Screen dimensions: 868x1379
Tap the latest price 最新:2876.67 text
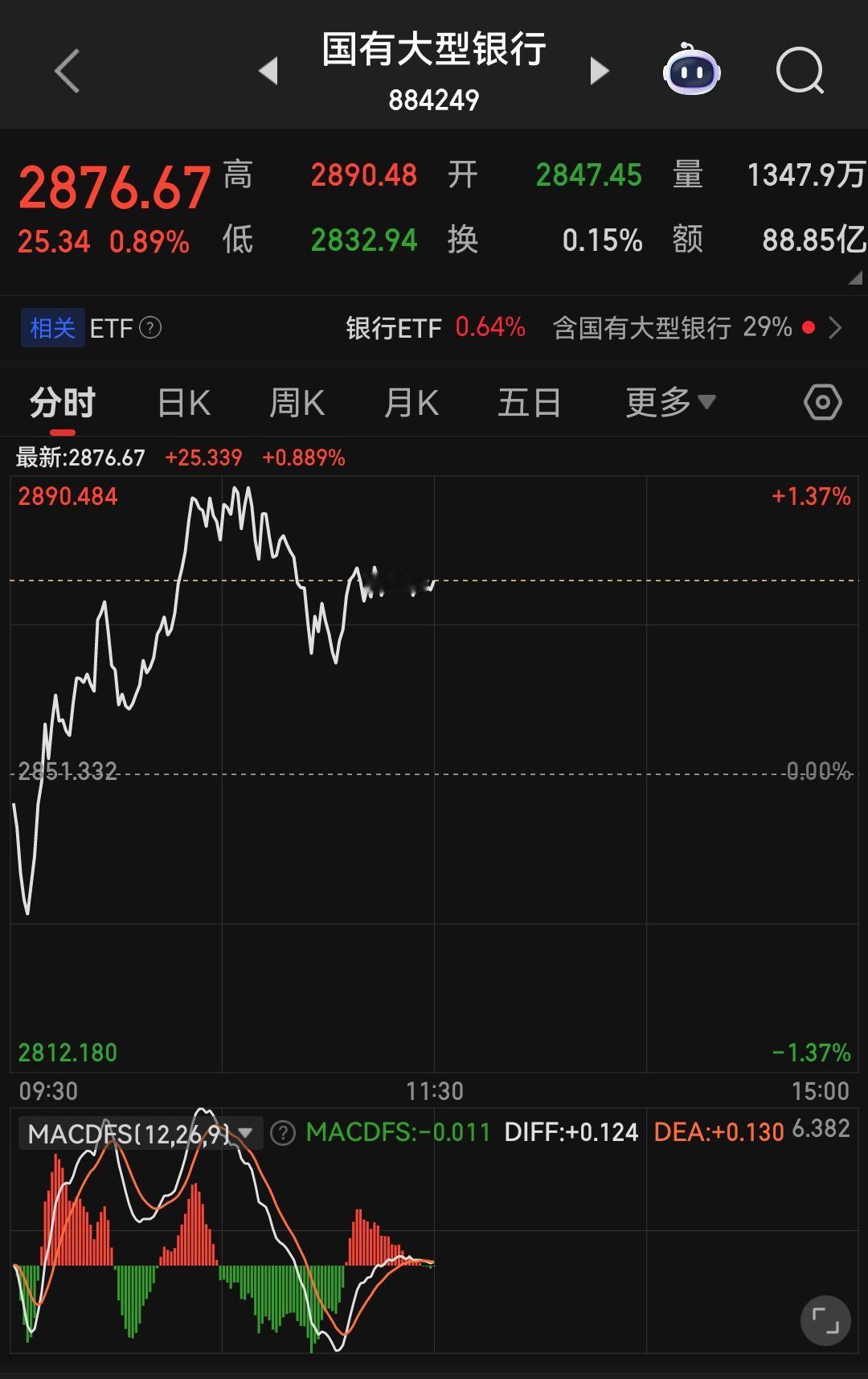click(x=78, y=457)
